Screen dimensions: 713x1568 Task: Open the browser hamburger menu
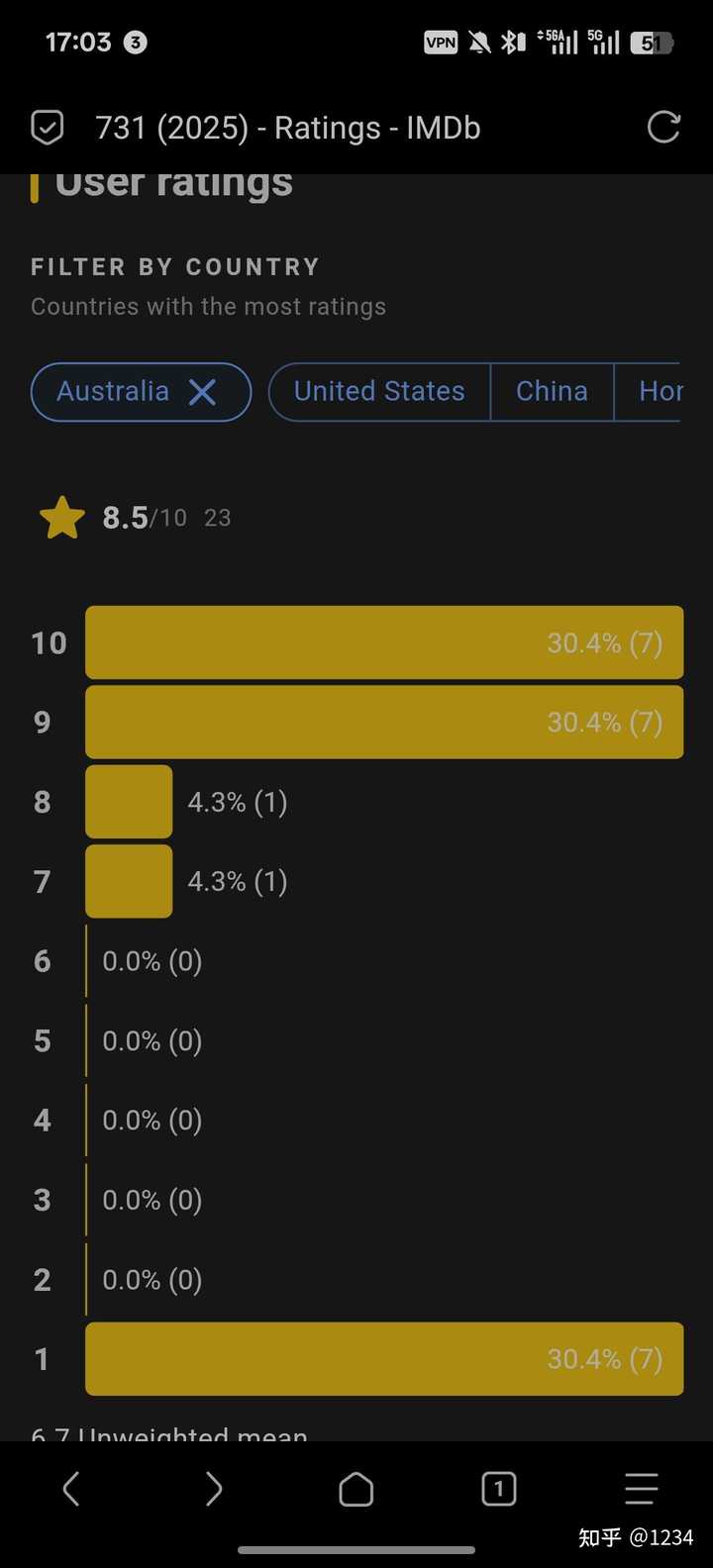click(x=641, y=1488)
